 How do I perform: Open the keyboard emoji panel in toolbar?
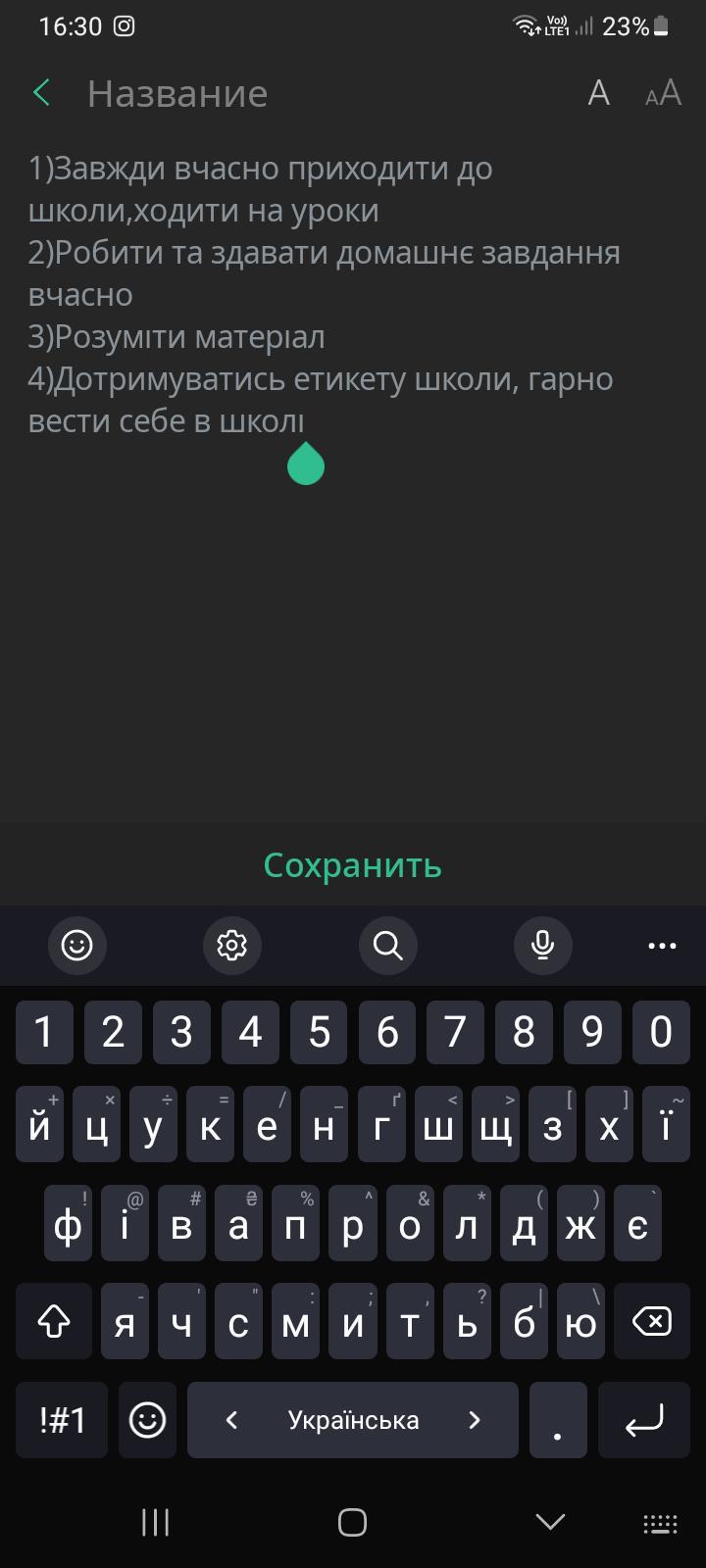pos(77,945)
